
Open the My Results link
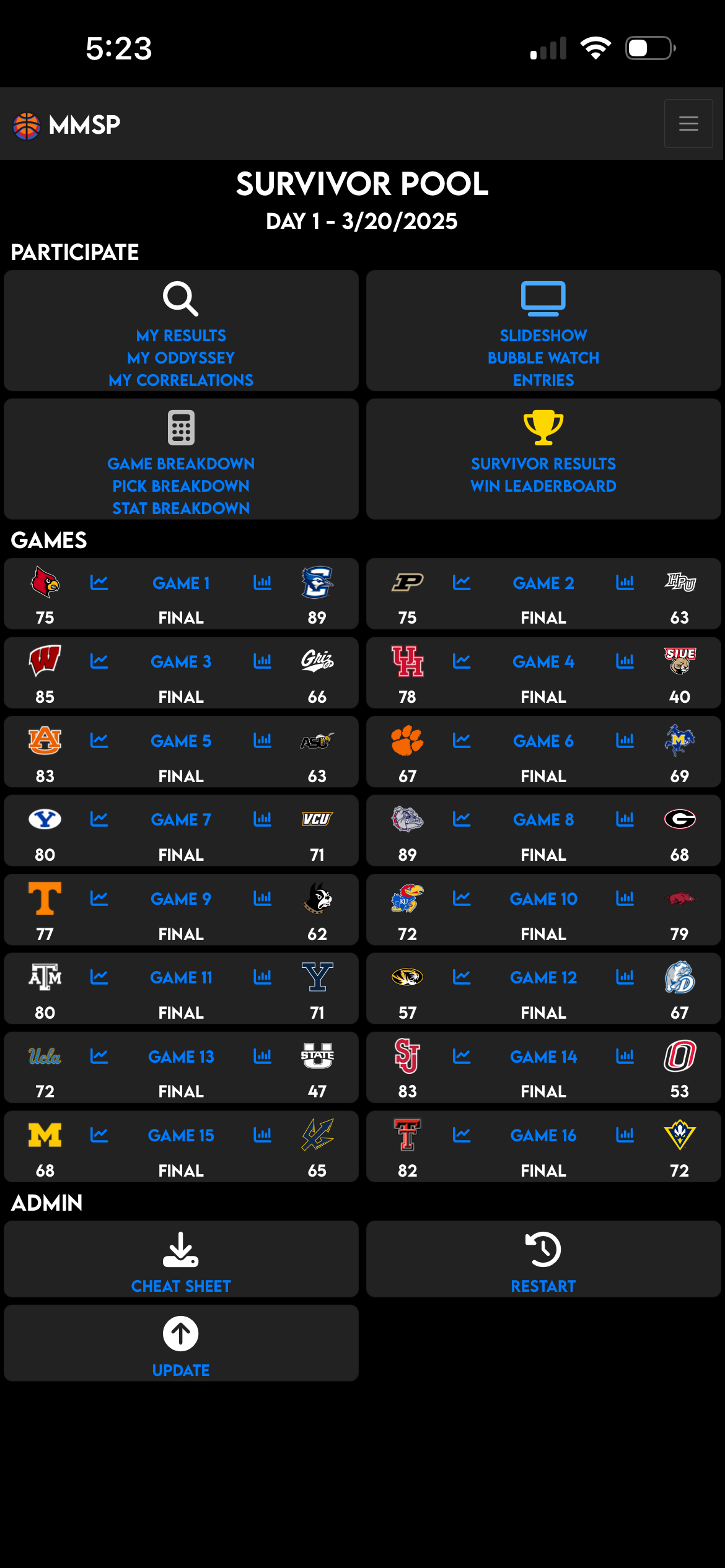[x=181, y=336]
